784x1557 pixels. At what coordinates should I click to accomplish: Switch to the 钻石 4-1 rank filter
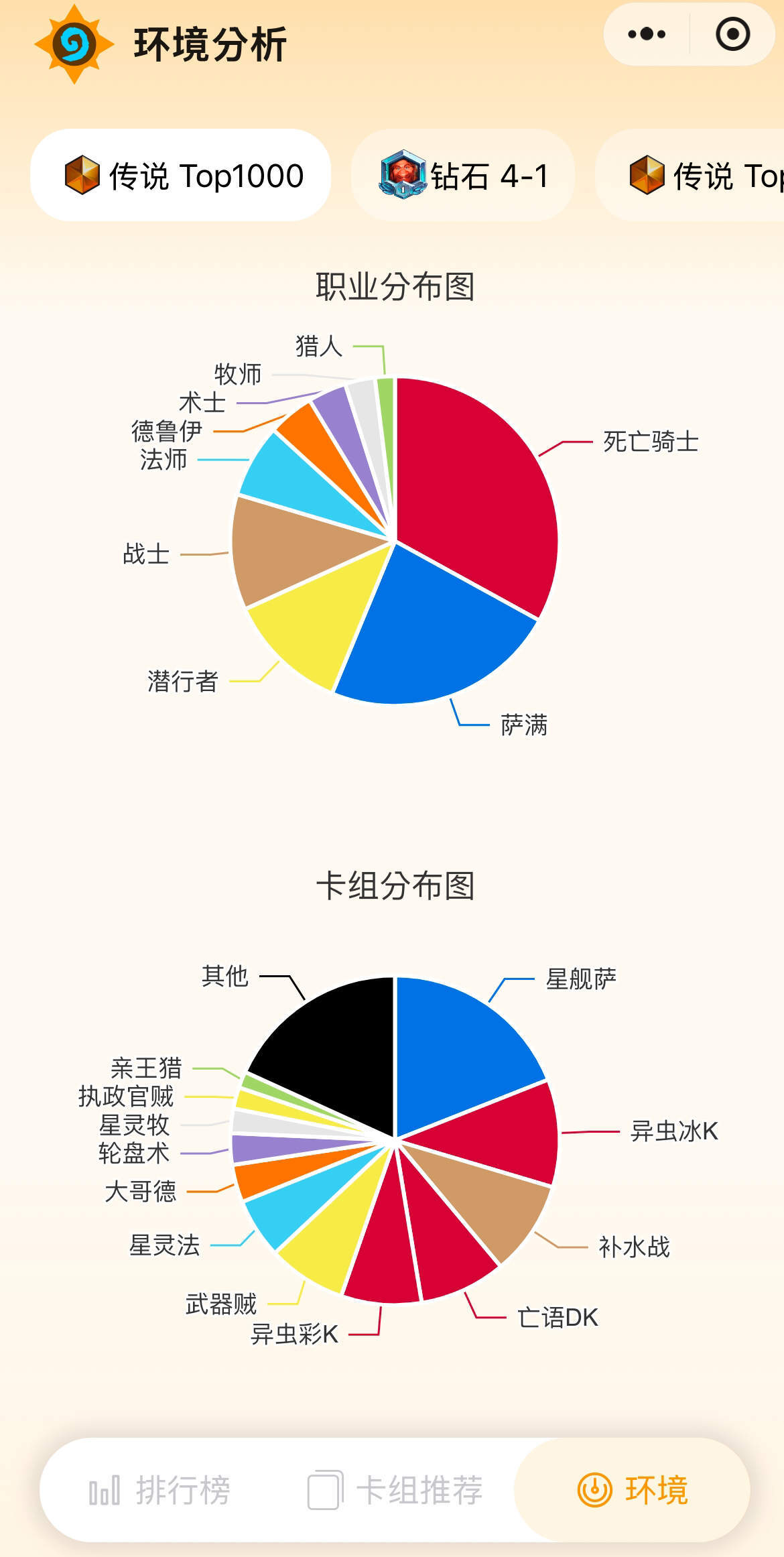coord(462,176)
